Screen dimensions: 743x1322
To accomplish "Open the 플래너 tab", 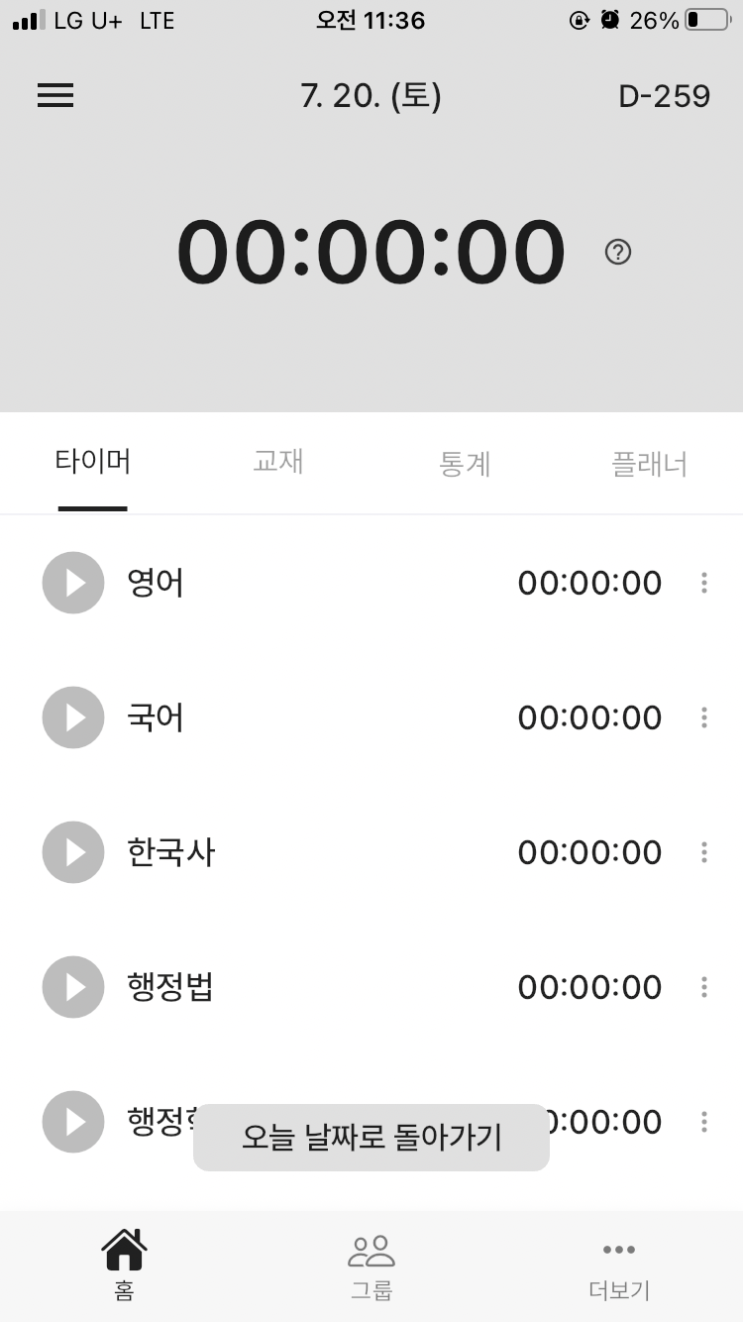I will coord(649,464).
